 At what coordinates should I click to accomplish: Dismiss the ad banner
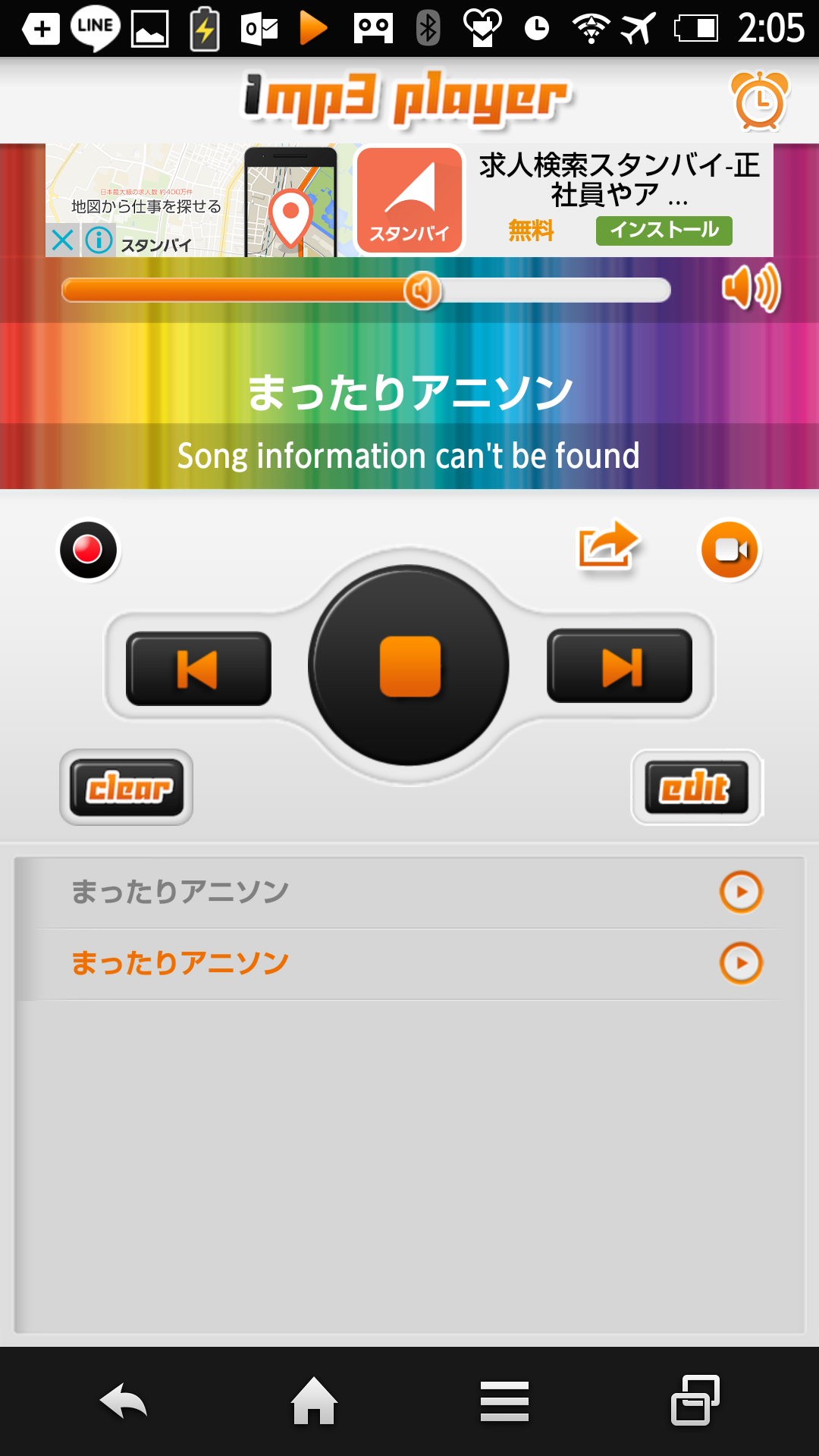pos(63,241)
